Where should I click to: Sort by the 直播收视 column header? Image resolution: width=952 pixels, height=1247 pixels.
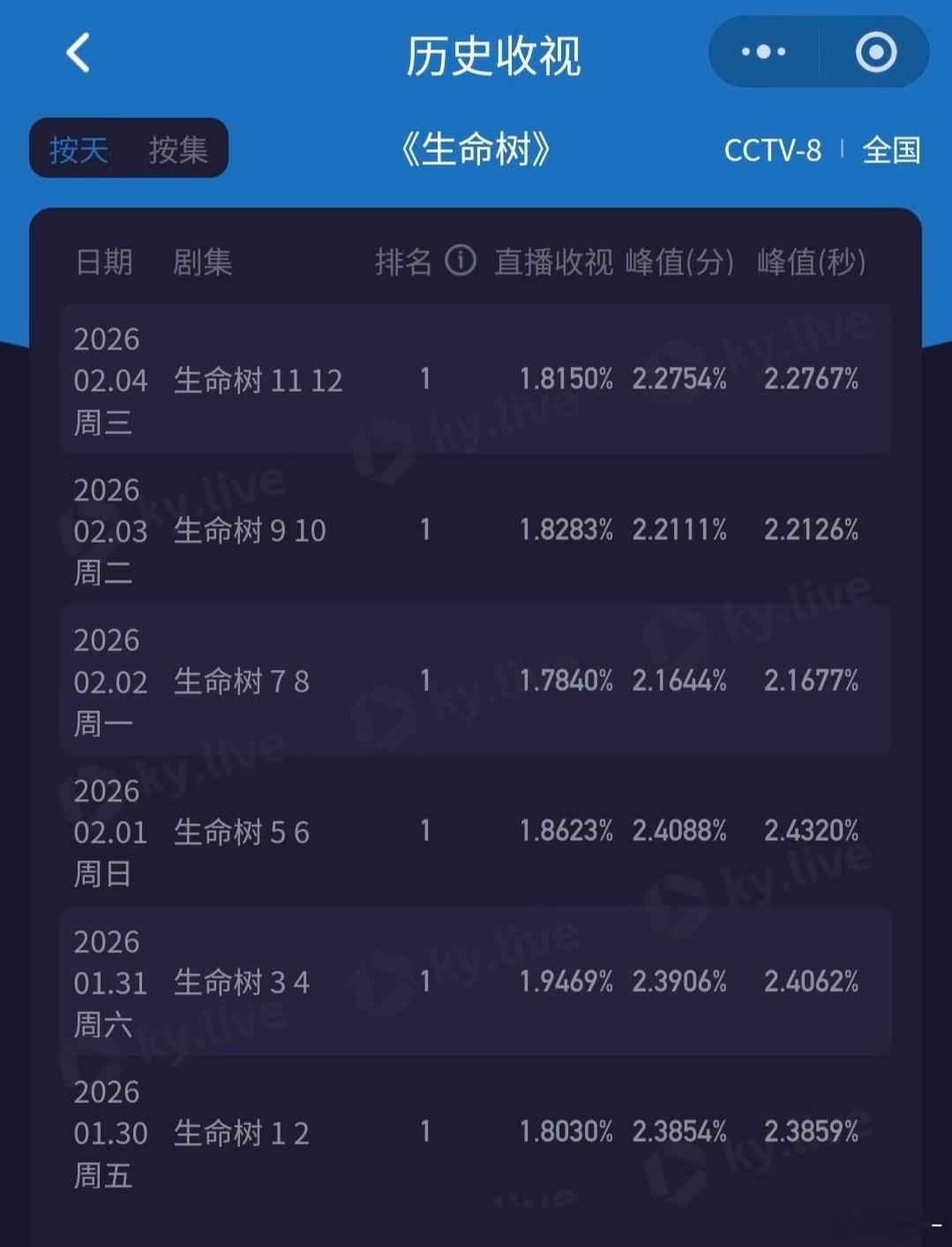[x=555, y=261]
